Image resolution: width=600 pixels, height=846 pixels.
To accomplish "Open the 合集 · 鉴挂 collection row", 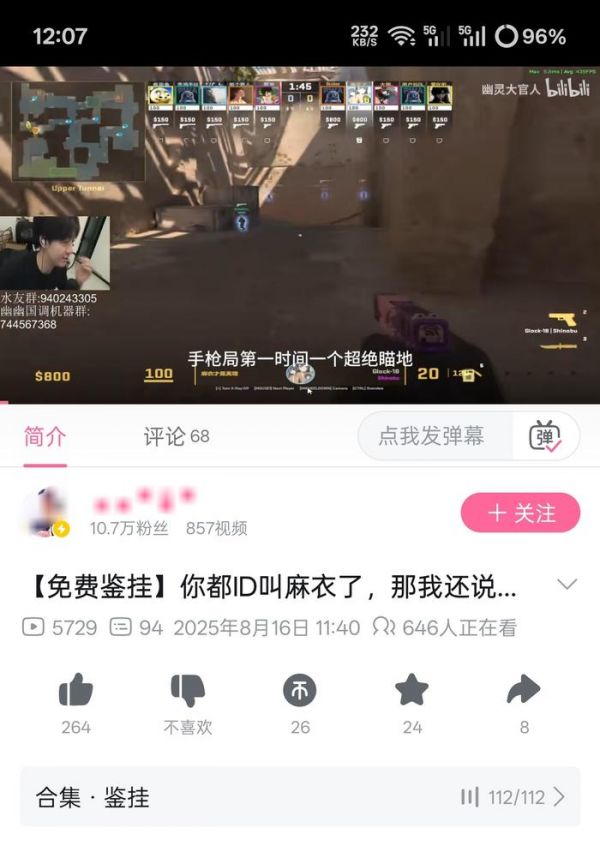I will pos(300,797).
